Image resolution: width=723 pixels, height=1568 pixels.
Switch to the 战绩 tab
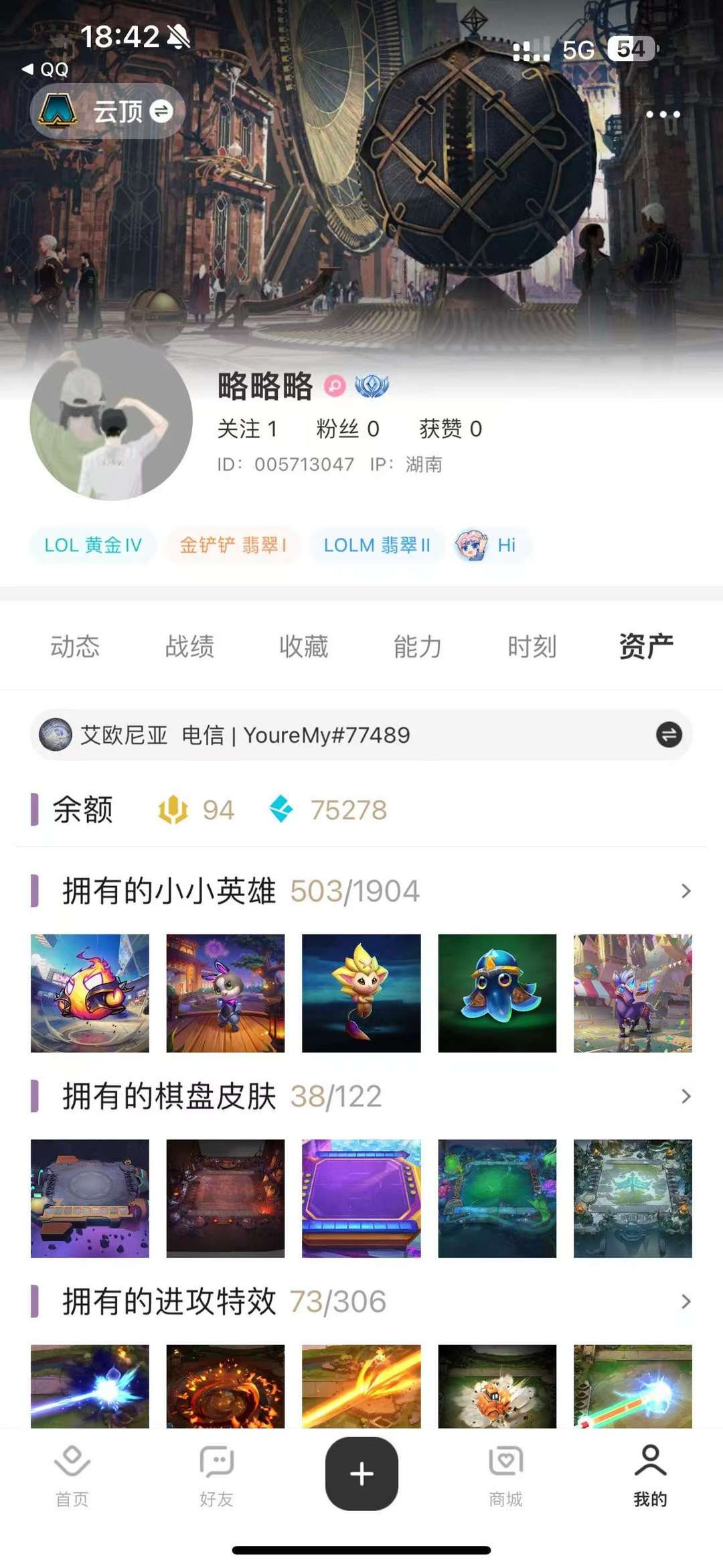tap(189, 646)
